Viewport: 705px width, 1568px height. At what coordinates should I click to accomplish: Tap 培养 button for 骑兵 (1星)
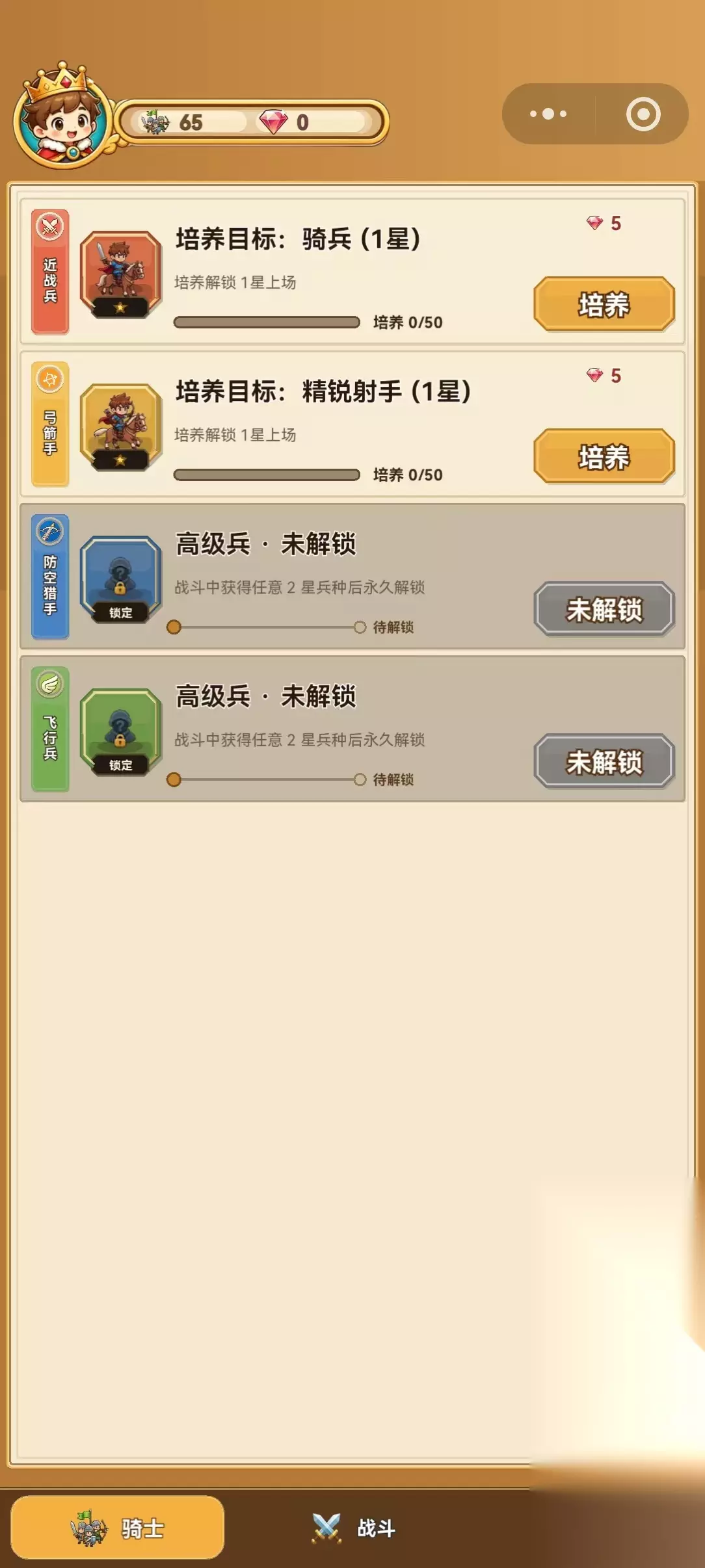tap(604, 304)
